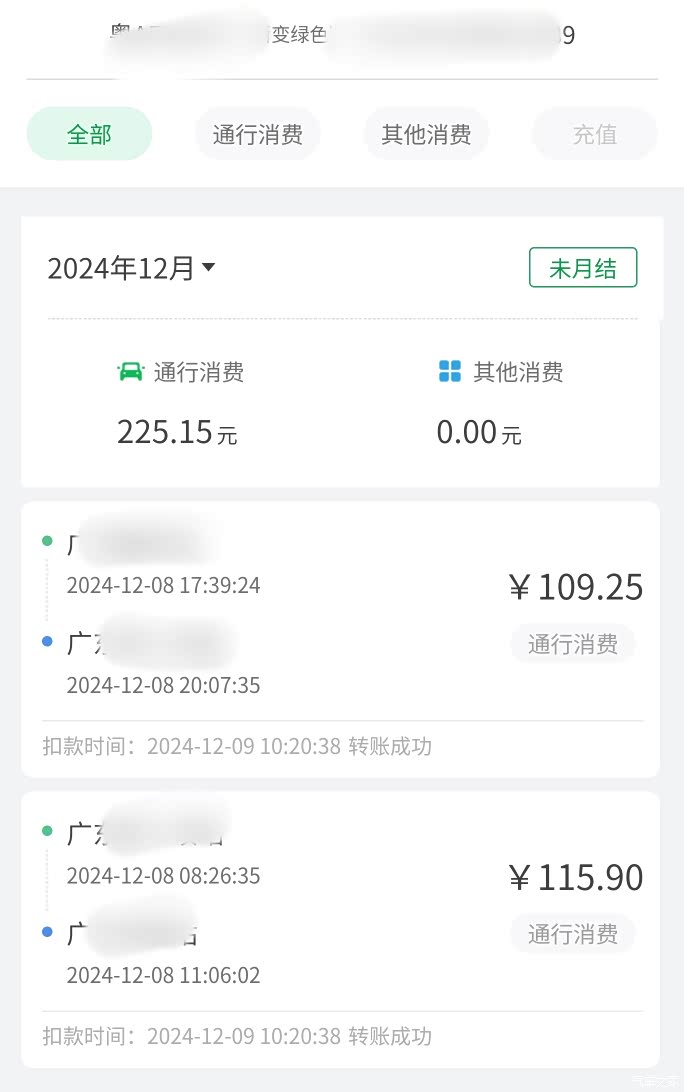The width and height of the screenshot is (684, 1092).
Task: Select the 全部 filter chip
Action: pos(89,134)
